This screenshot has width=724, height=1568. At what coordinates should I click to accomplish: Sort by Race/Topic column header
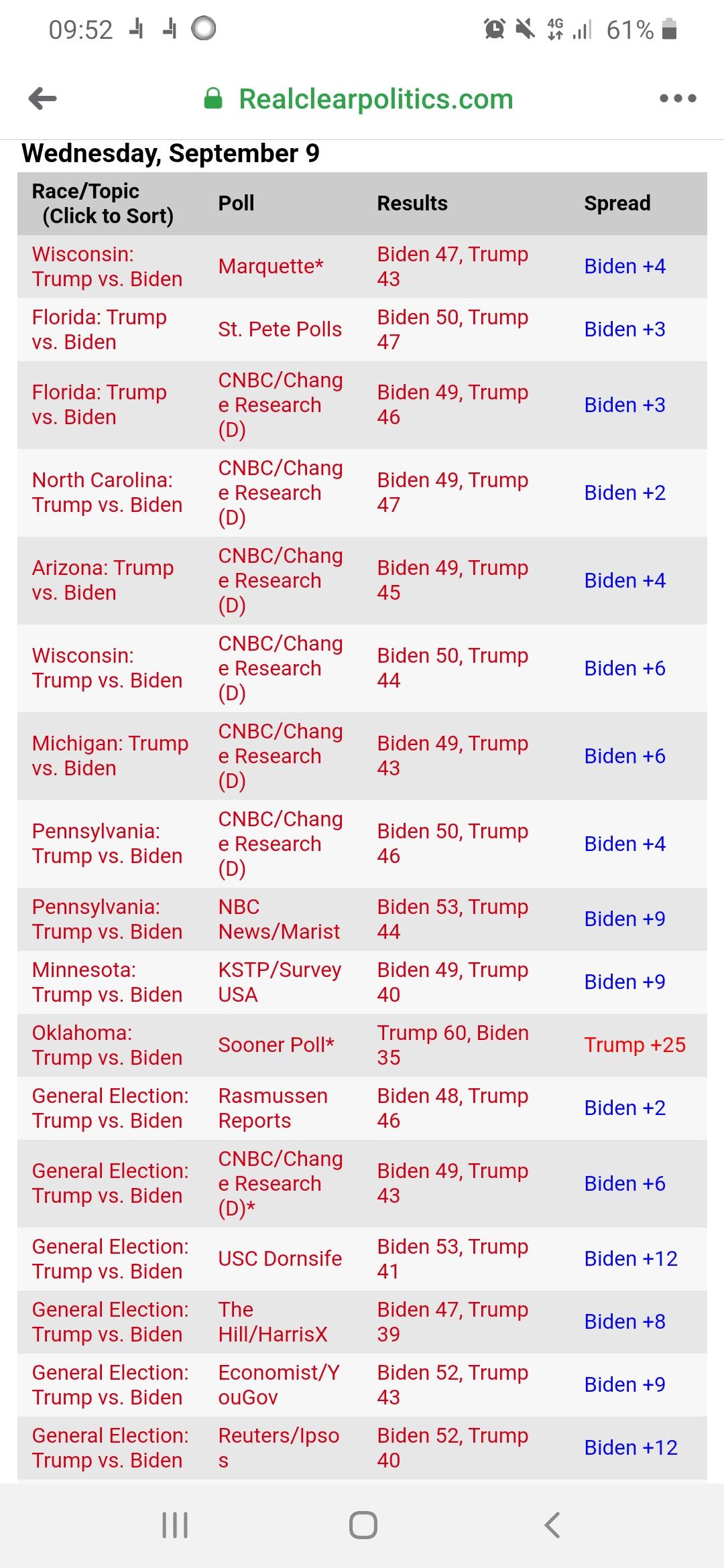coord(103,204)
